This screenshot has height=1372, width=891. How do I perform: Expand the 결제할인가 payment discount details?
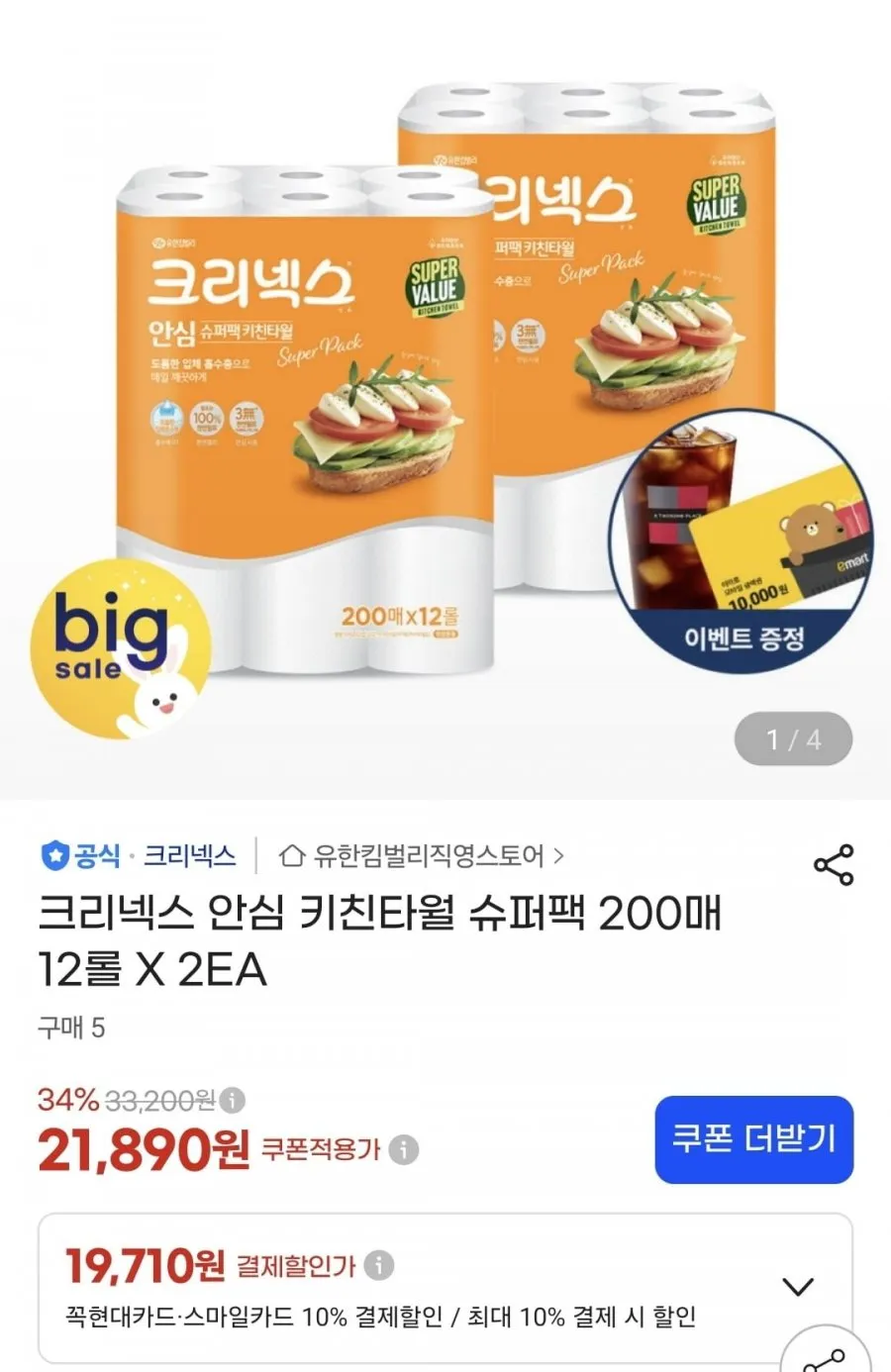(798, 1286)
